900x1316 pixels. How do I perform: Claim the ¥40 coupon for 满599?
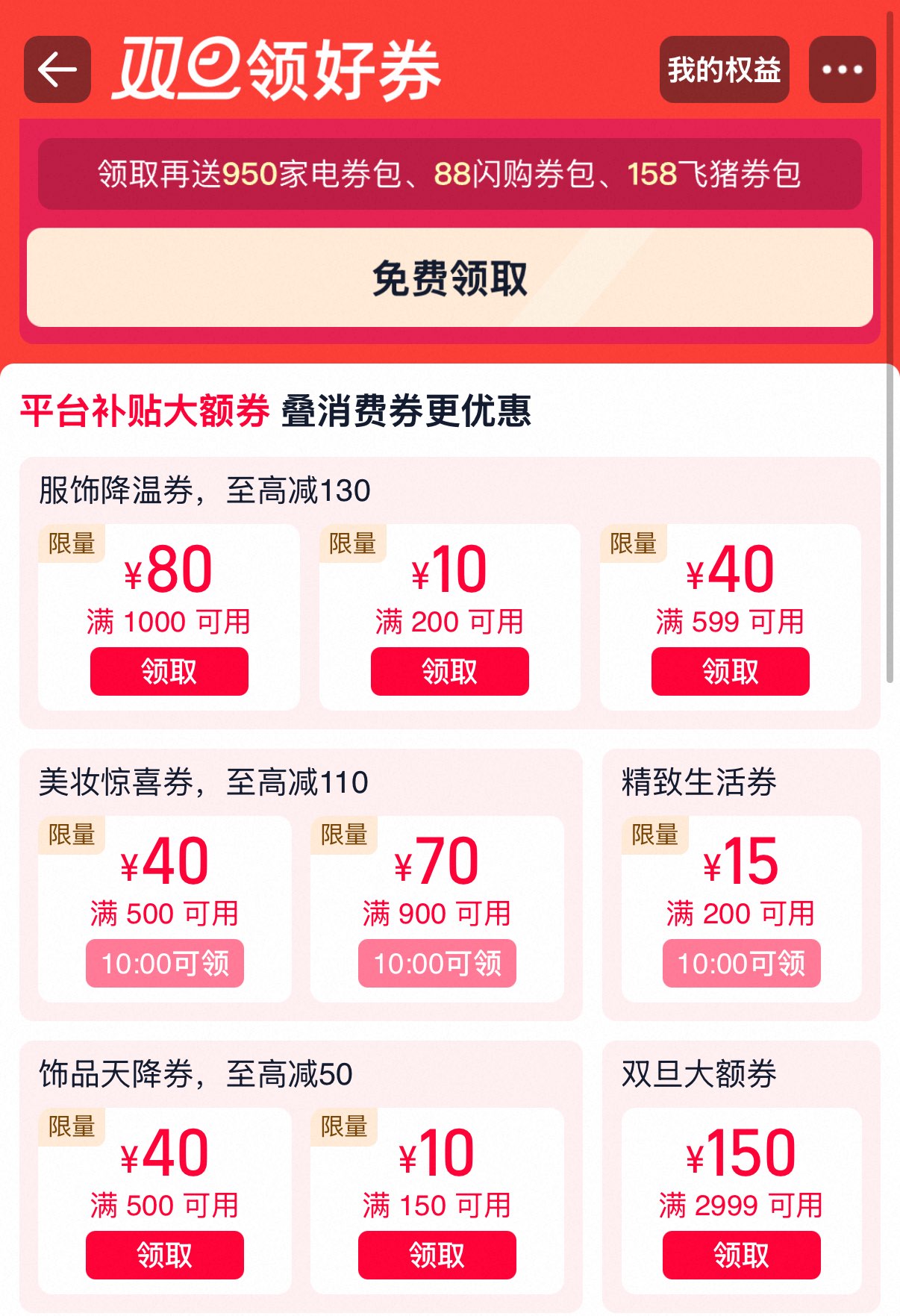pos(730,671)
